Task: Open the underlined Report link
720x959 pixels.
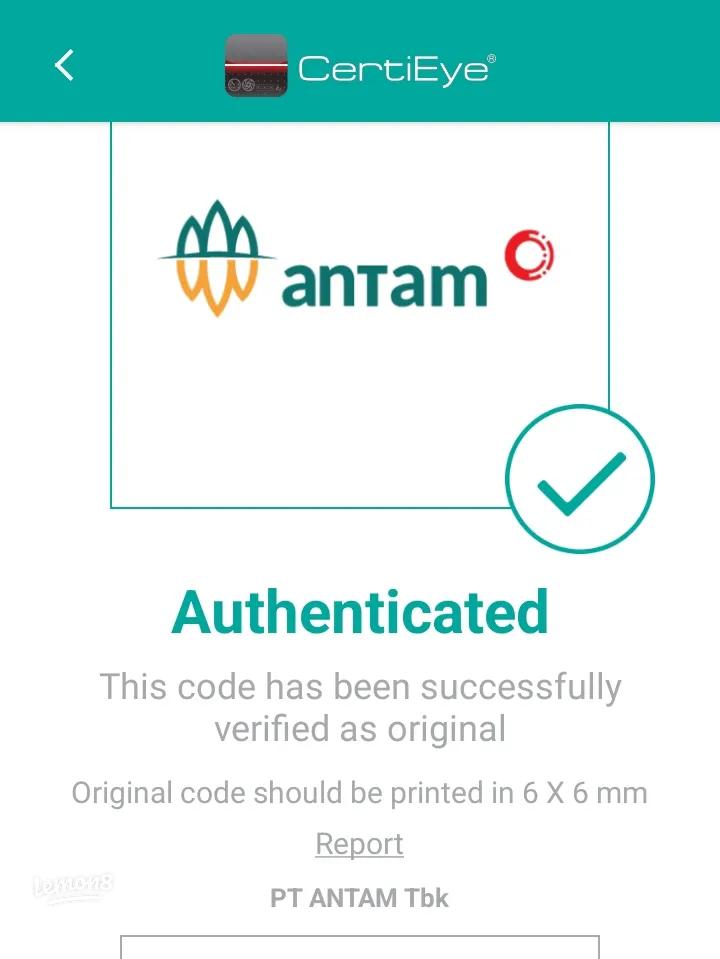Action: (x=359, y=844)
